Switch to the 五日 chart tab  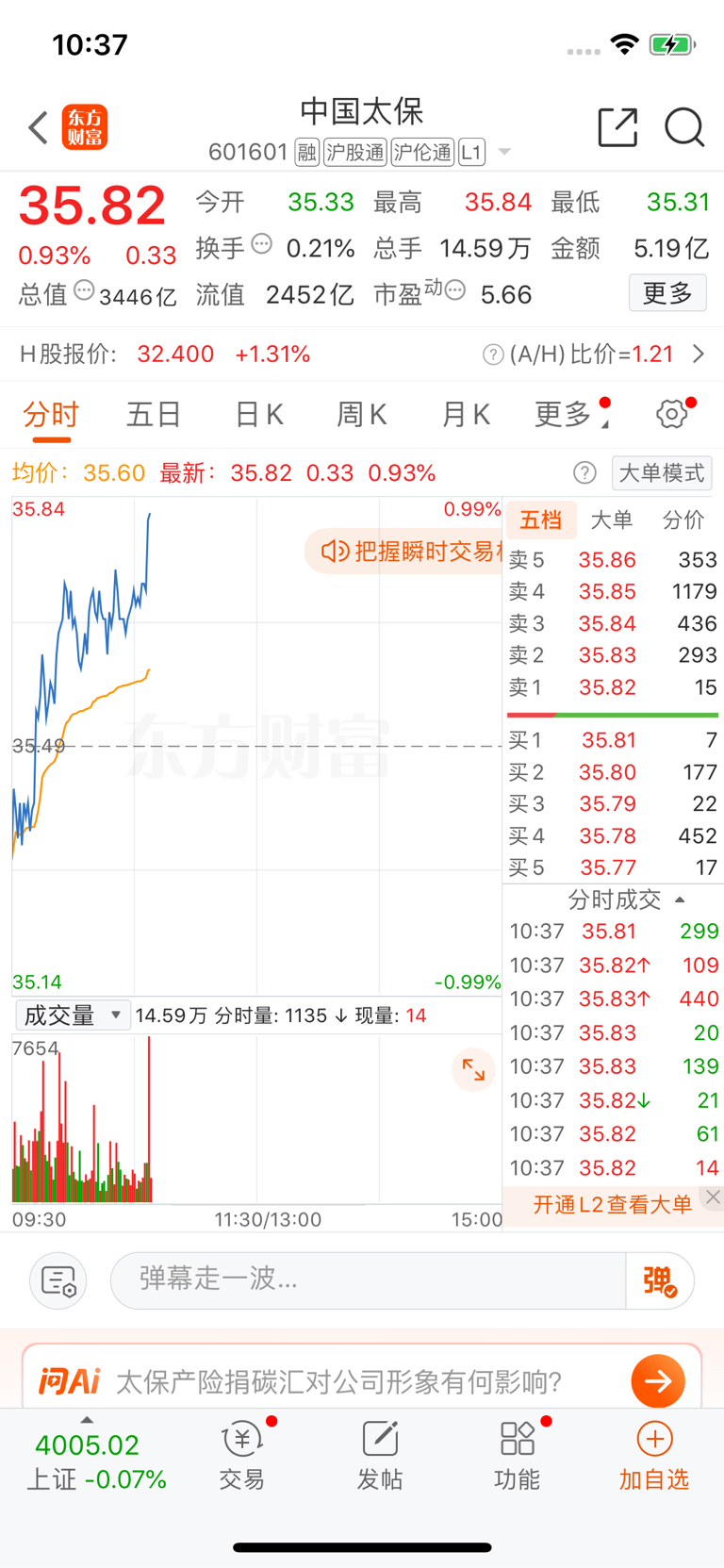point(154,415)
